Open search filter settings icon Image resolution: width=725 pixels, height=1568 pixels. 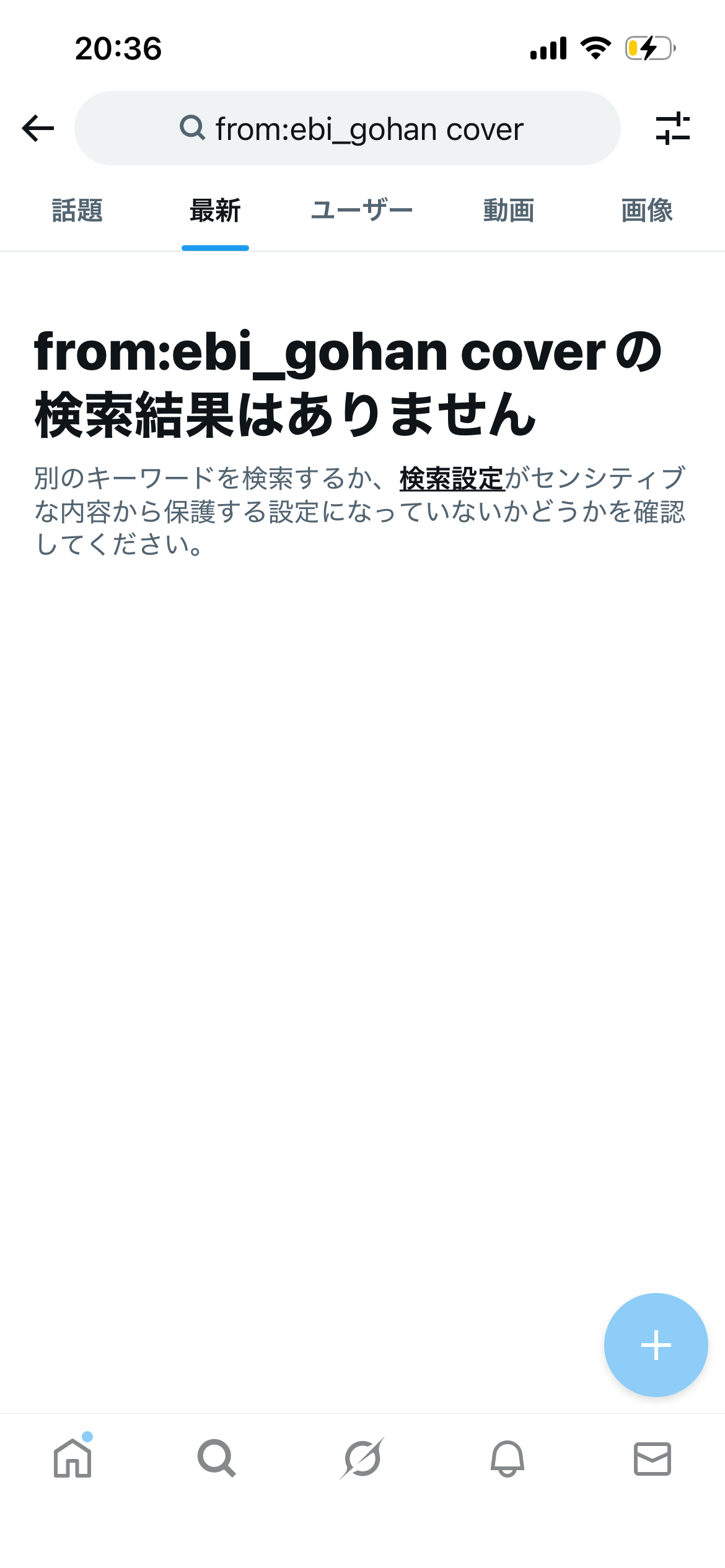coord(672,128)
